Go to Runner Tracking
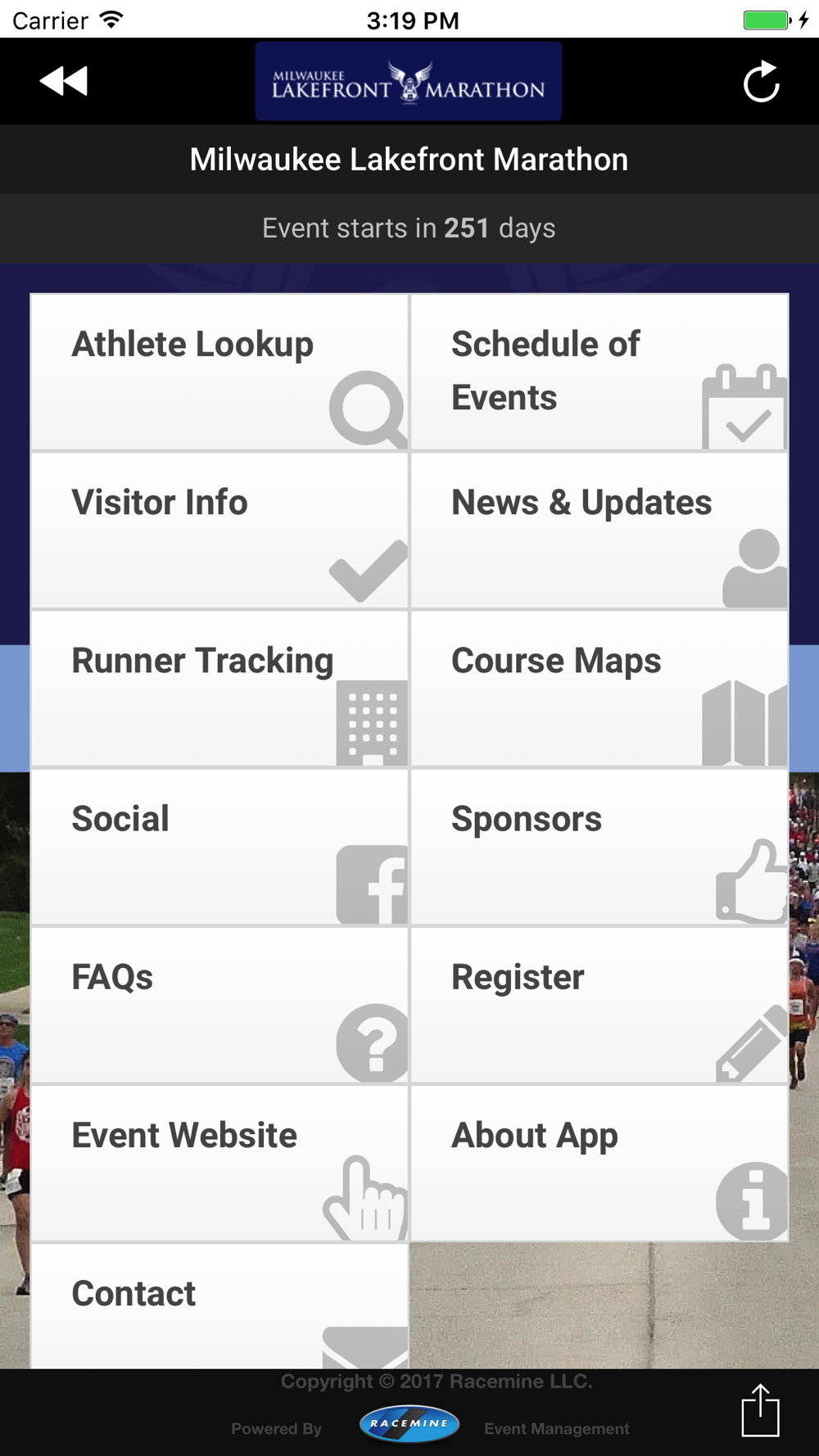Screen dimensions: 819x1456 pyautogui.click(x=219, y=689)
